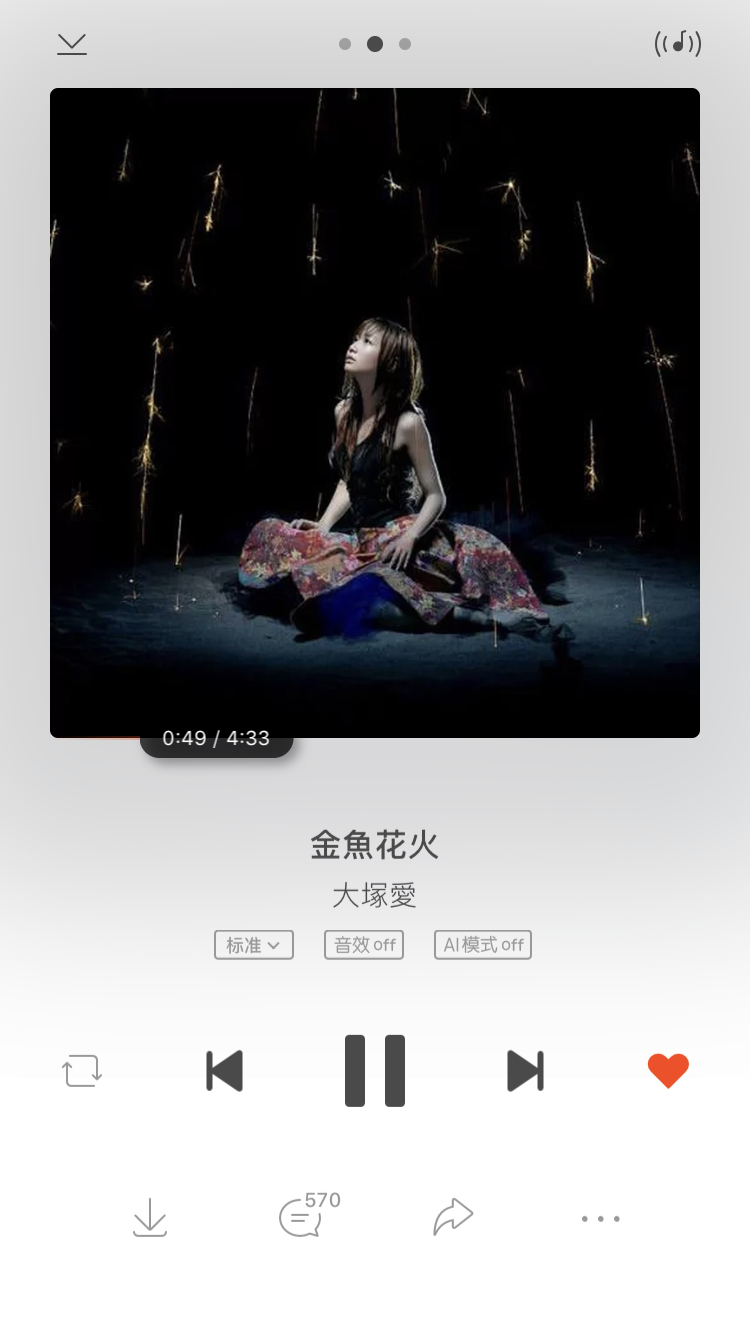The height and width of the screenshot is (1334, 750).
Task: Open the 标准 quality dropdown
Action: pos(254,945)
